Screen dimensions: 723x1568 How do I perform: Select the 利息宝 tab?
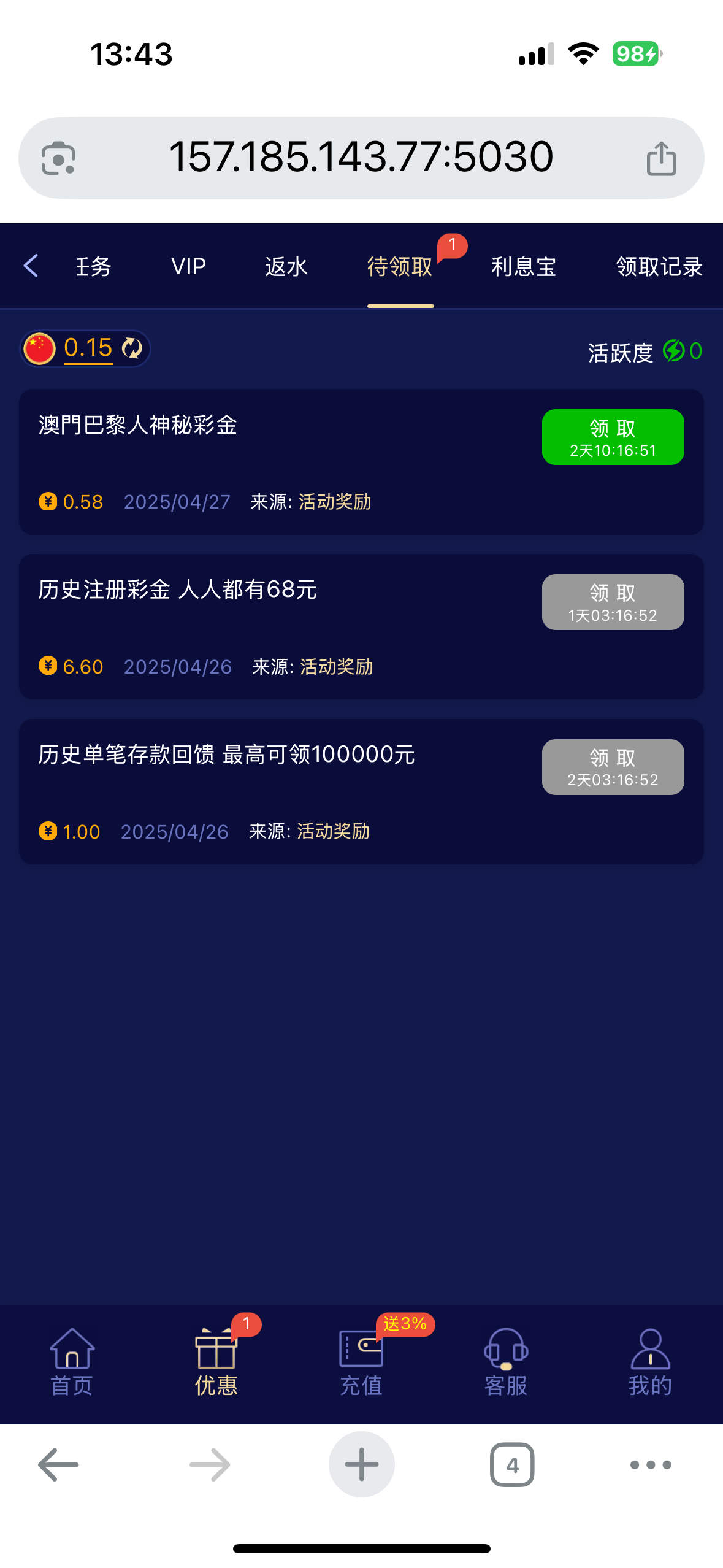click(x=523, y=266)
